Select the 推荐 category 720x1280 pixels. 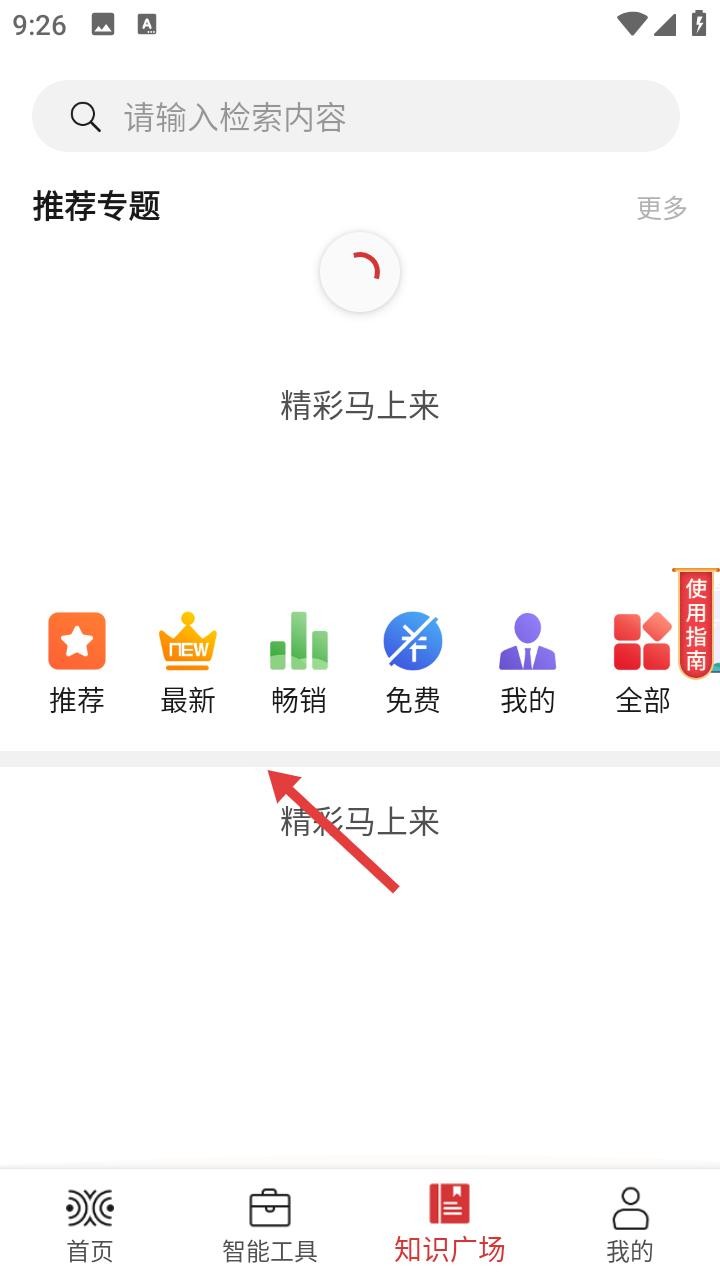point(77,662)
